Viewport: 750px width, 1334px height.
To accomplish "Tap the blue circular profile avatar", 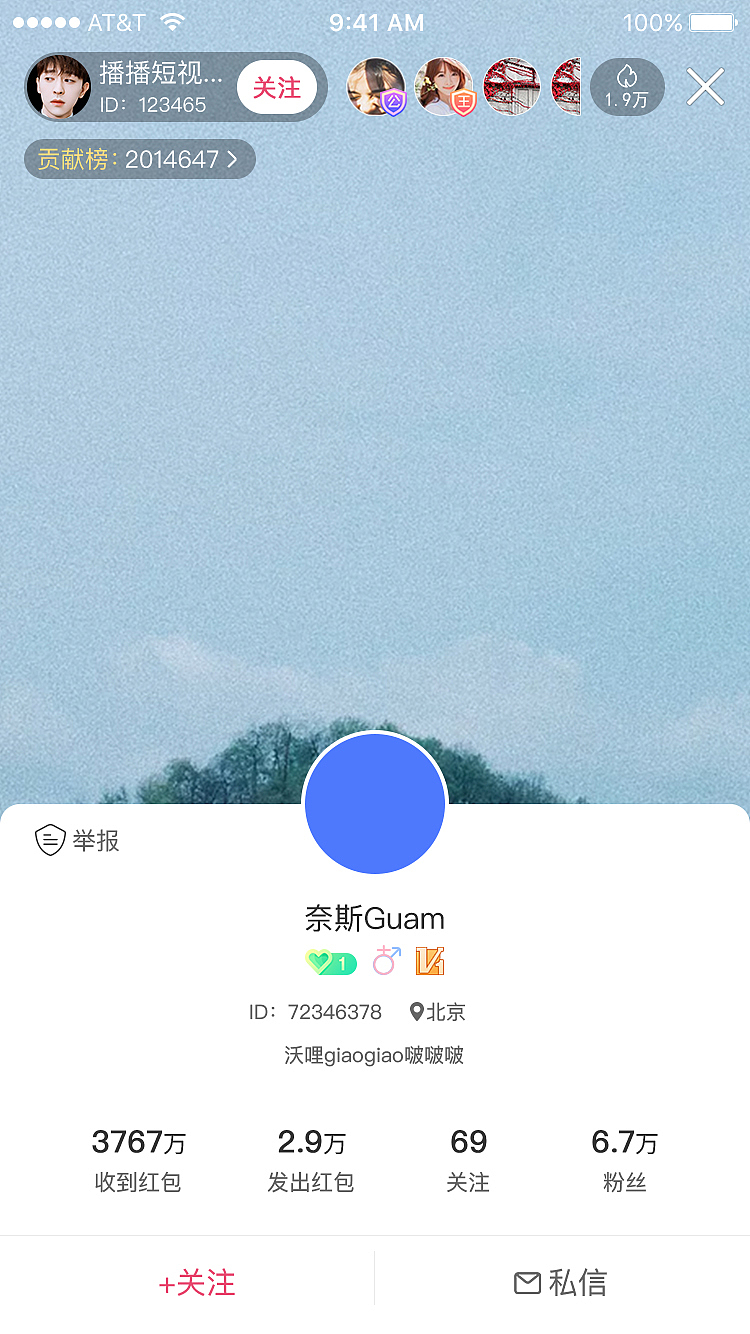I will pos(375,803).
